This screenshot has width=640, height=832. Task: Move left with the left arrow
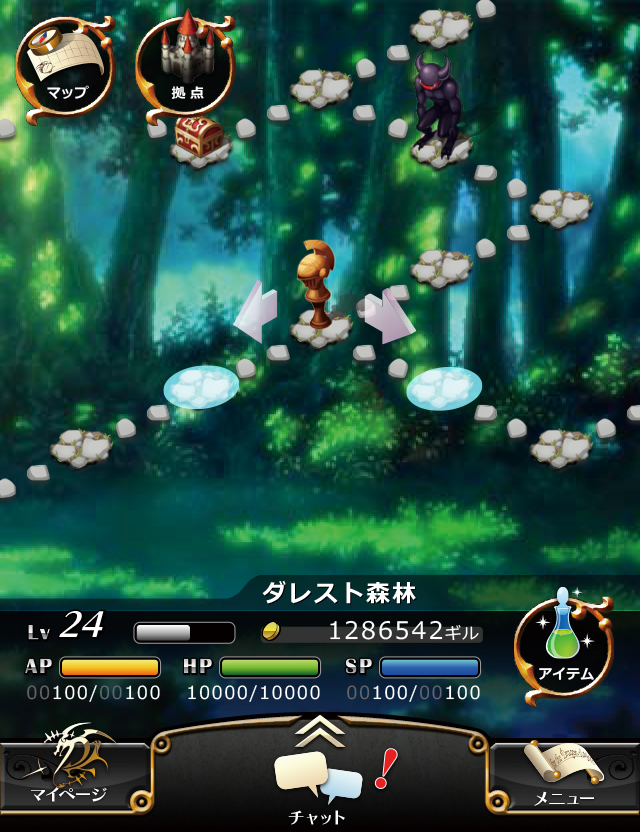255,313
